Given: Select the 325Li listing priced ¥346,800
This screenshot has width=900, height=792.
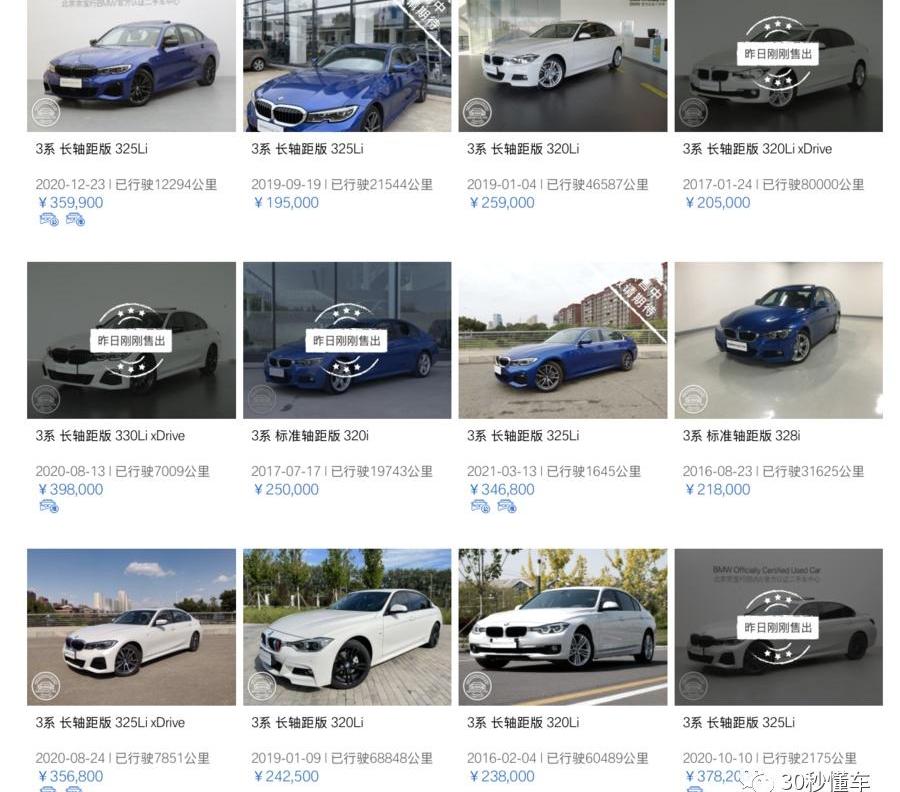Looking at the screenshot, I should click(562, 340).
